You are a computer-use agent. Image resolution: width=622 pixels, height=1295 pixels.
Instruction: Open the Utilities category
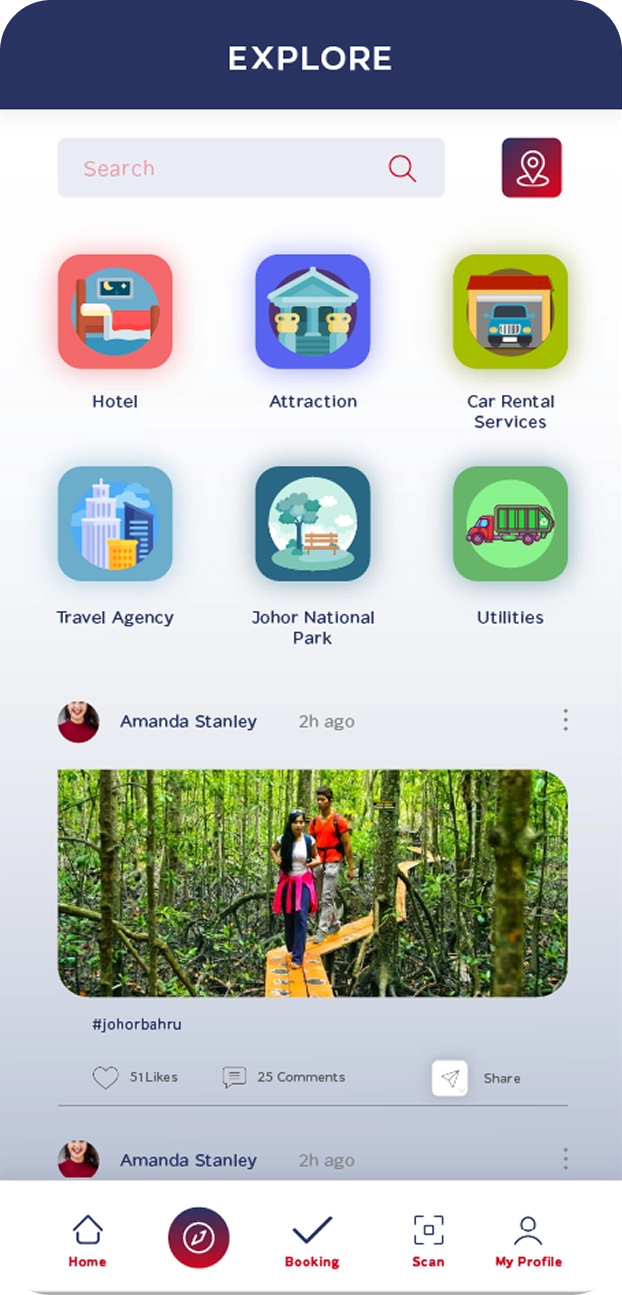(510, 524)
